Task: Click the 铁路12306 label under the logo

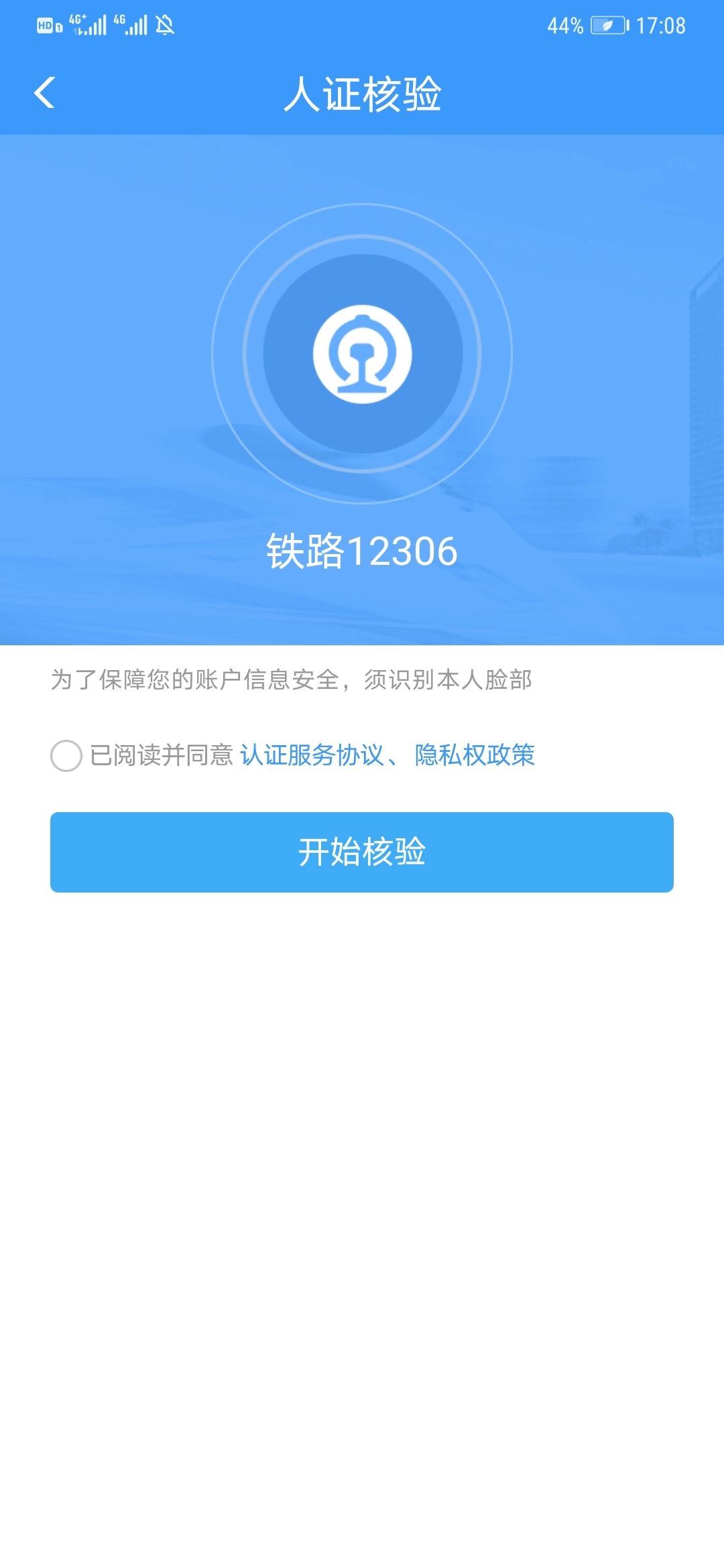Action: click(362, 549)
